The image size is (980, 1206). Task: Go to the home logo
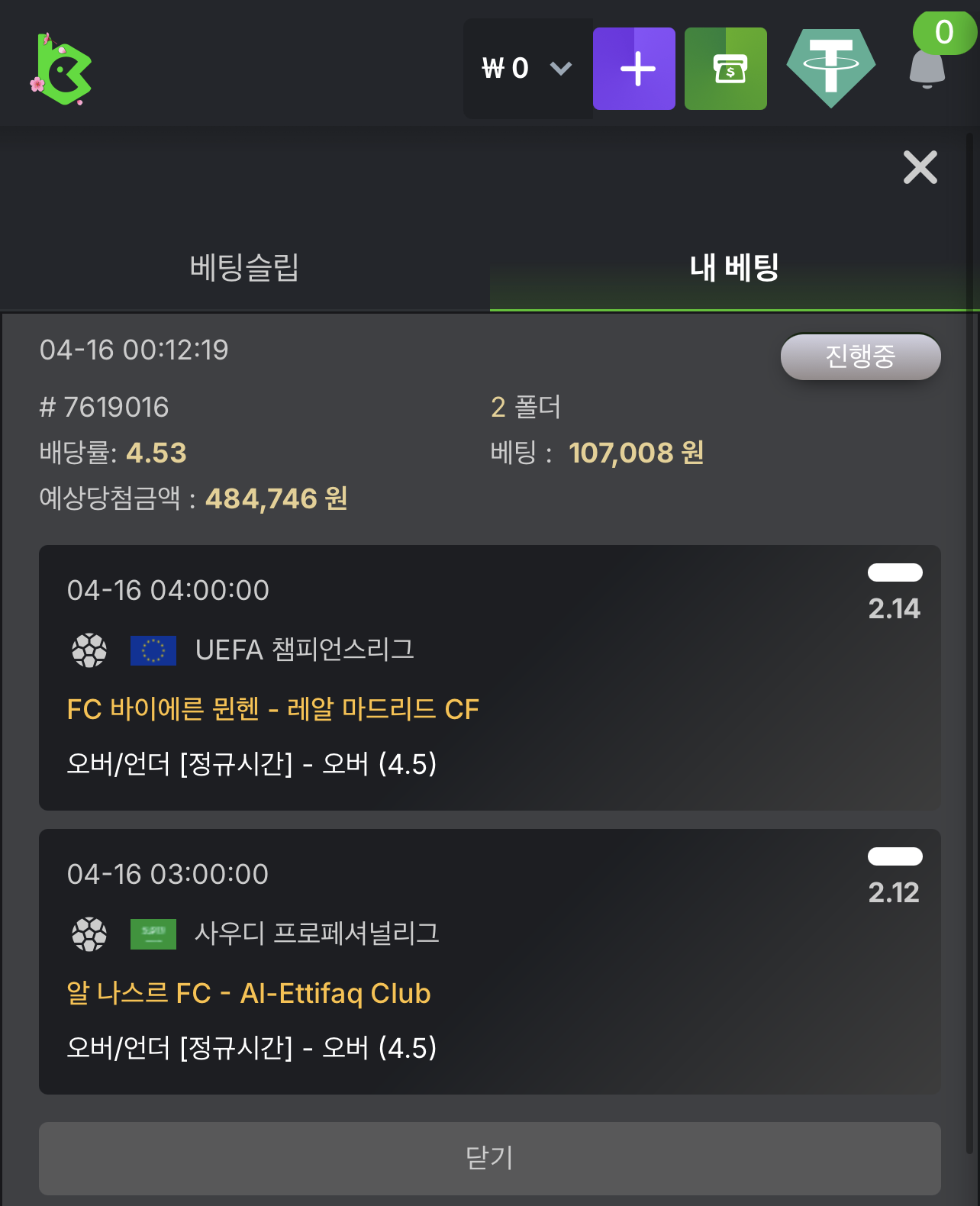coord(61,69)
